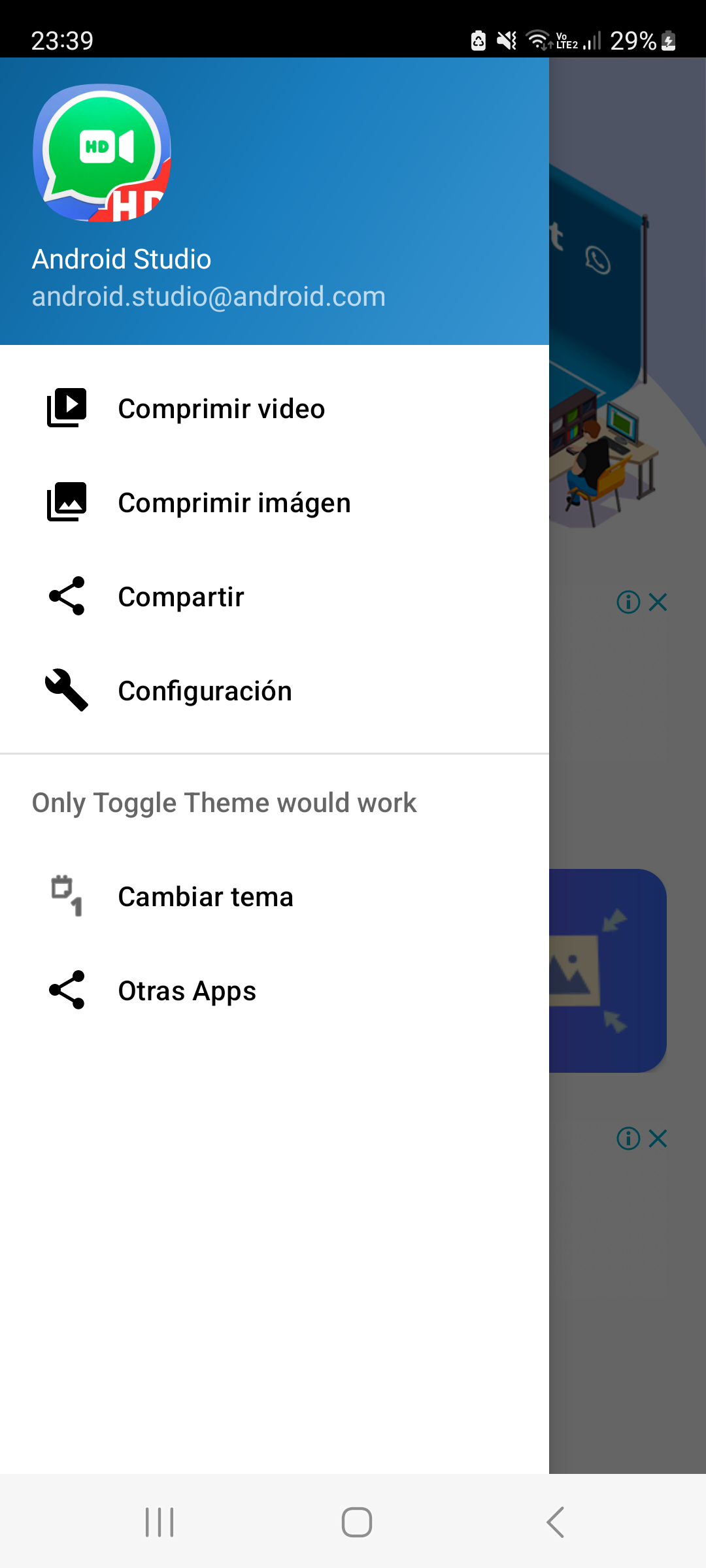Open recent apps overview
This screenshot has height=1568, width=706.
(x=160, y=1522)
